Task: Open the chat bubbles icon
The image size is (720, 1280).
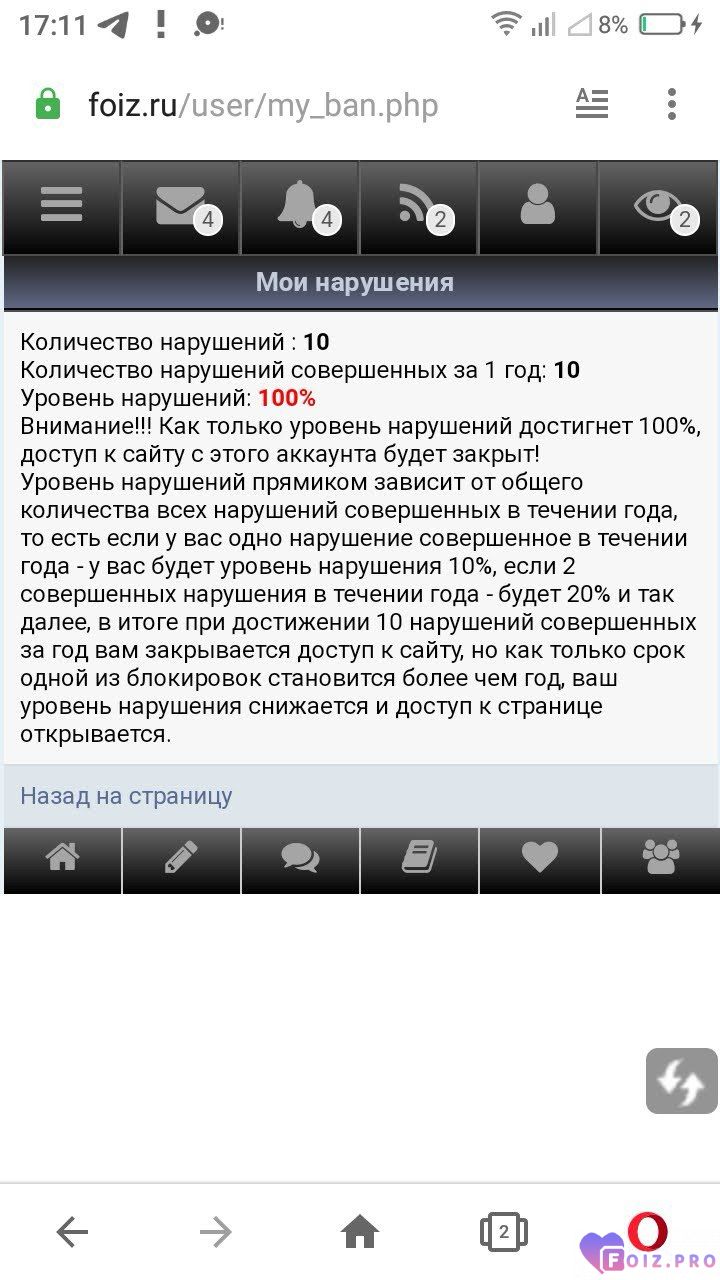Action: pos(300,858)
